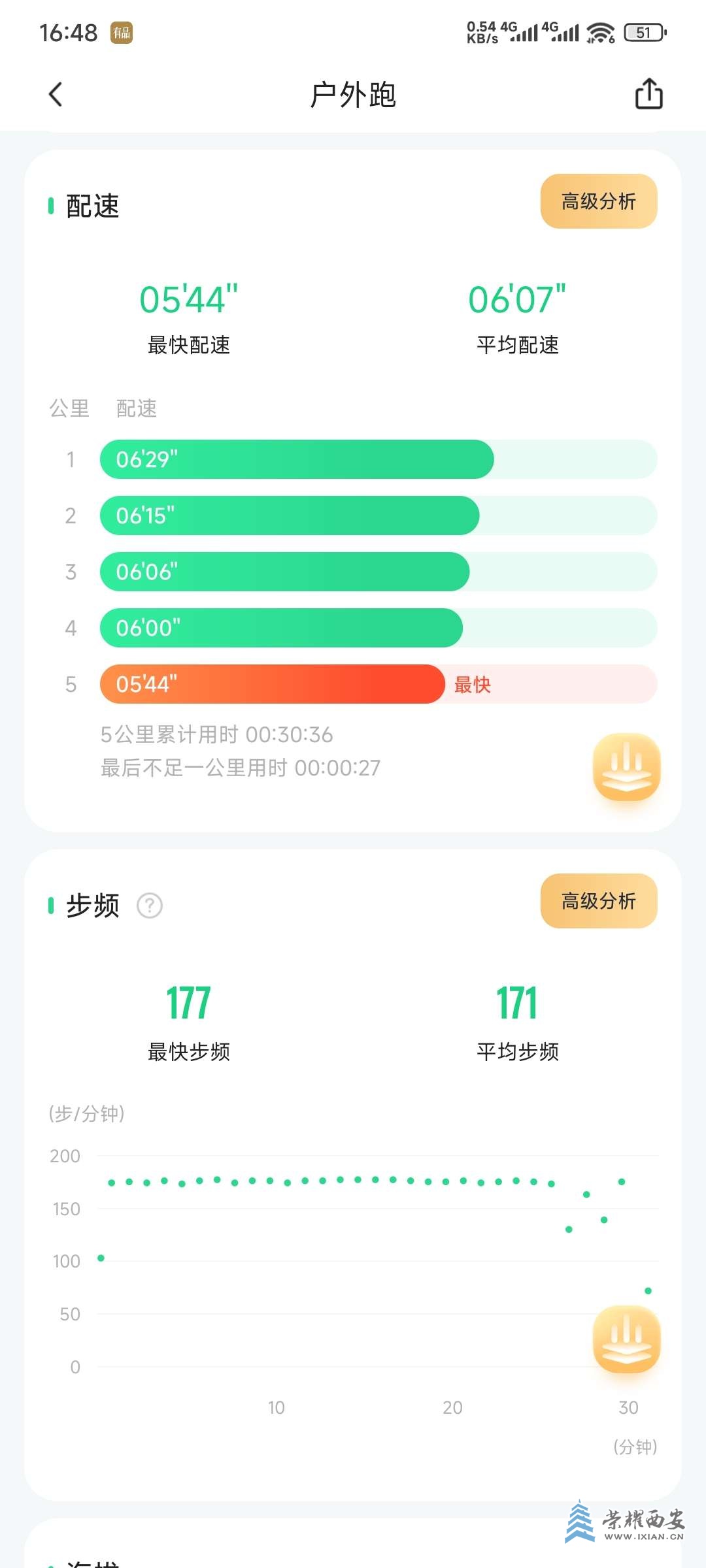Share this outdoor run record
Image resolution: width=706 pixels, height=1568 pixels.
(x=648, y=94)
